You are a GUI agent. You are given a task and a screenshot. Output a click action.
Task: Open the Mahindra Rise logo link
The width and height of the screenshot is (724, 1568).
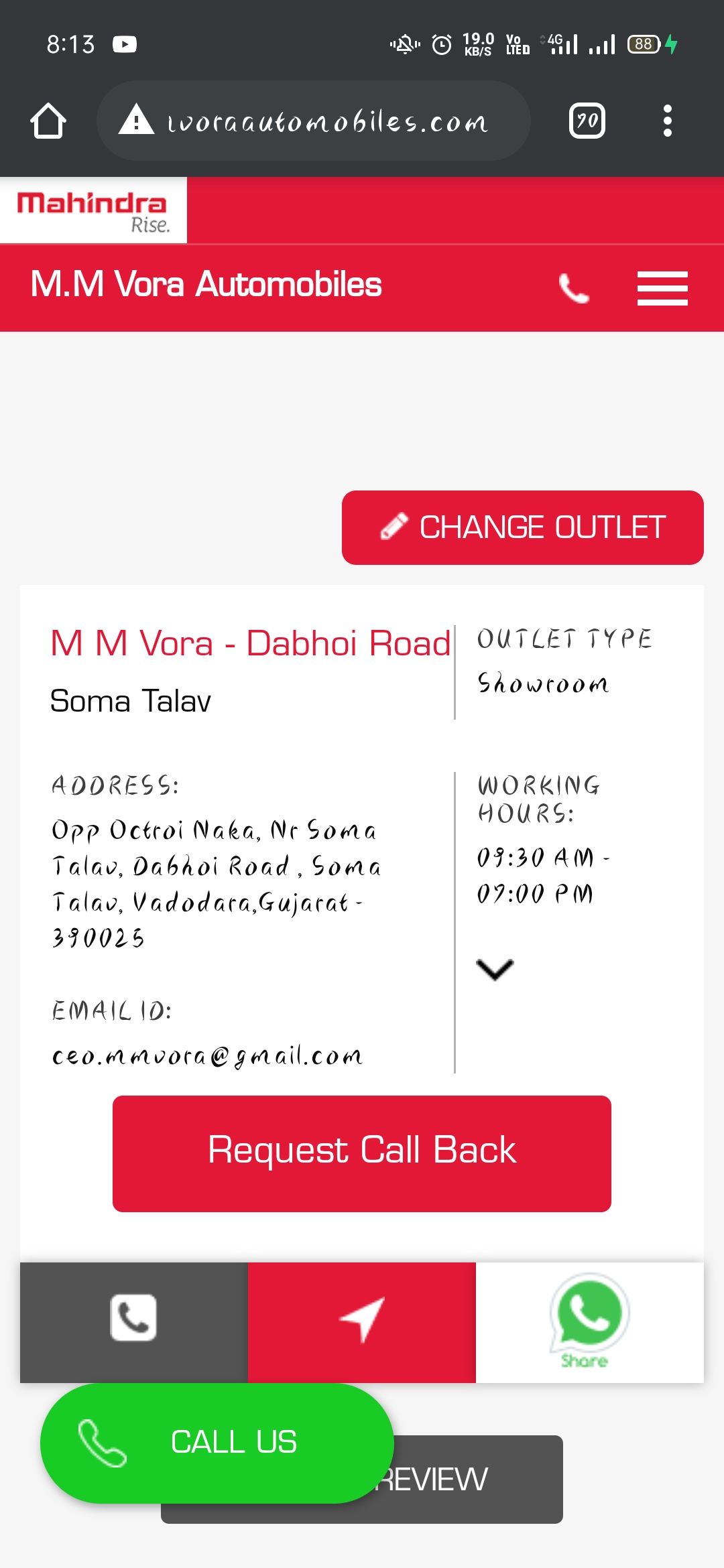coord(93,210)
